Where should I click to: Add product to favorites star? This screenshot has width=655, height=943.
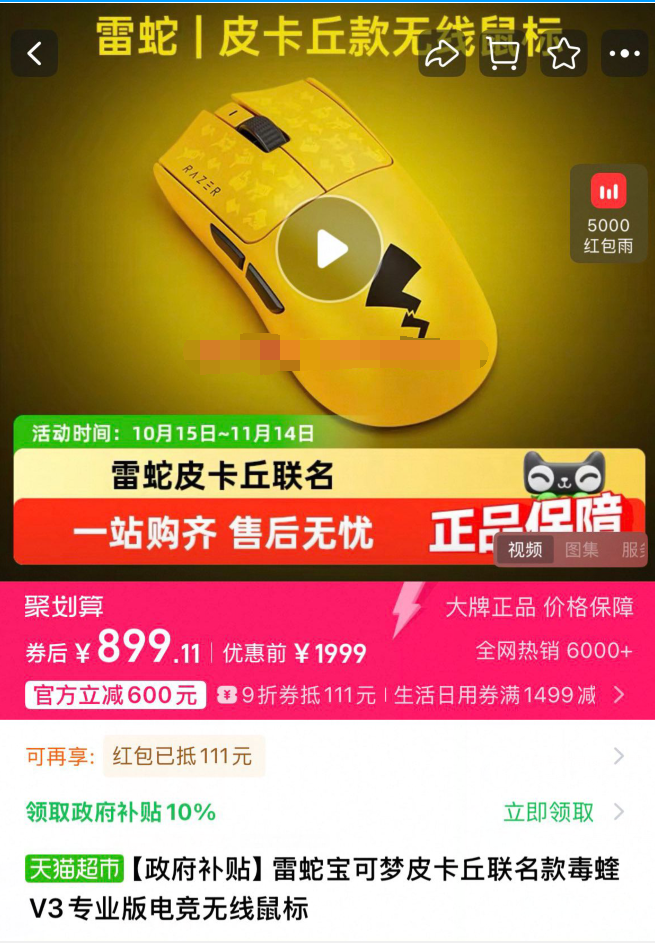click(x=564, y=54)
